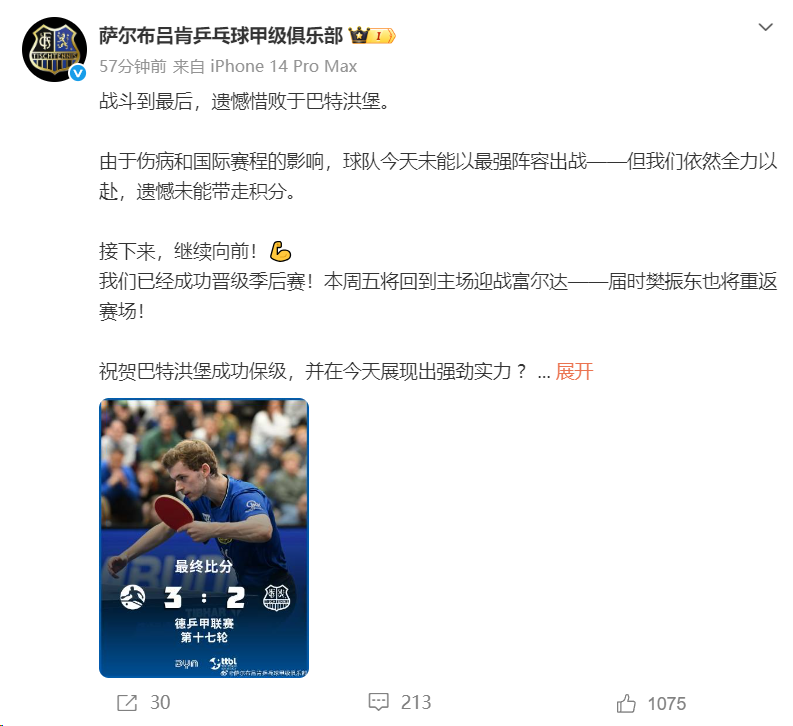This screenshot has height=726, width=793.
Task: Open 萨尔布吕肯乒乓球甲级俱乐部 profile avatar
Action: [x=49, y=49]
